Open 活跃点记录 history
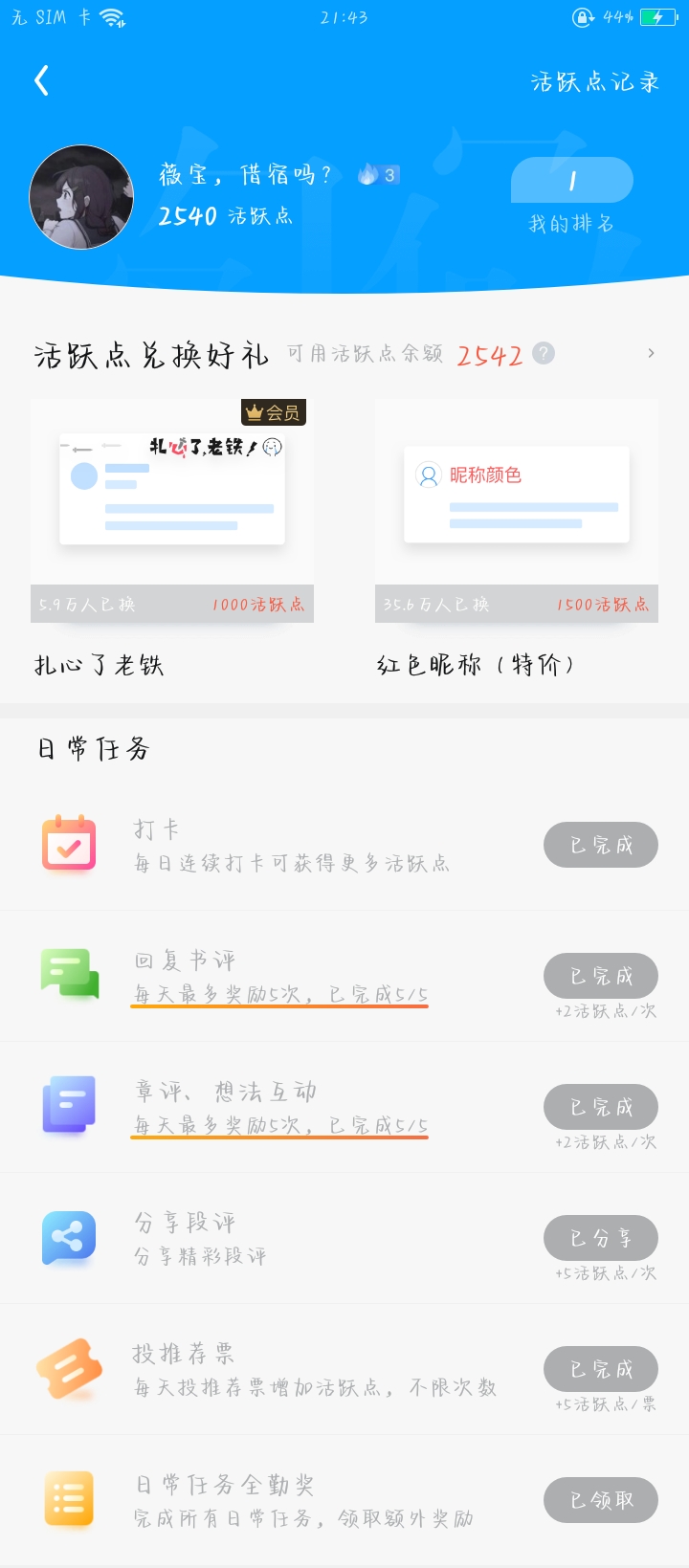This screenshot has height=1568, width=689. tap(595, 82)
